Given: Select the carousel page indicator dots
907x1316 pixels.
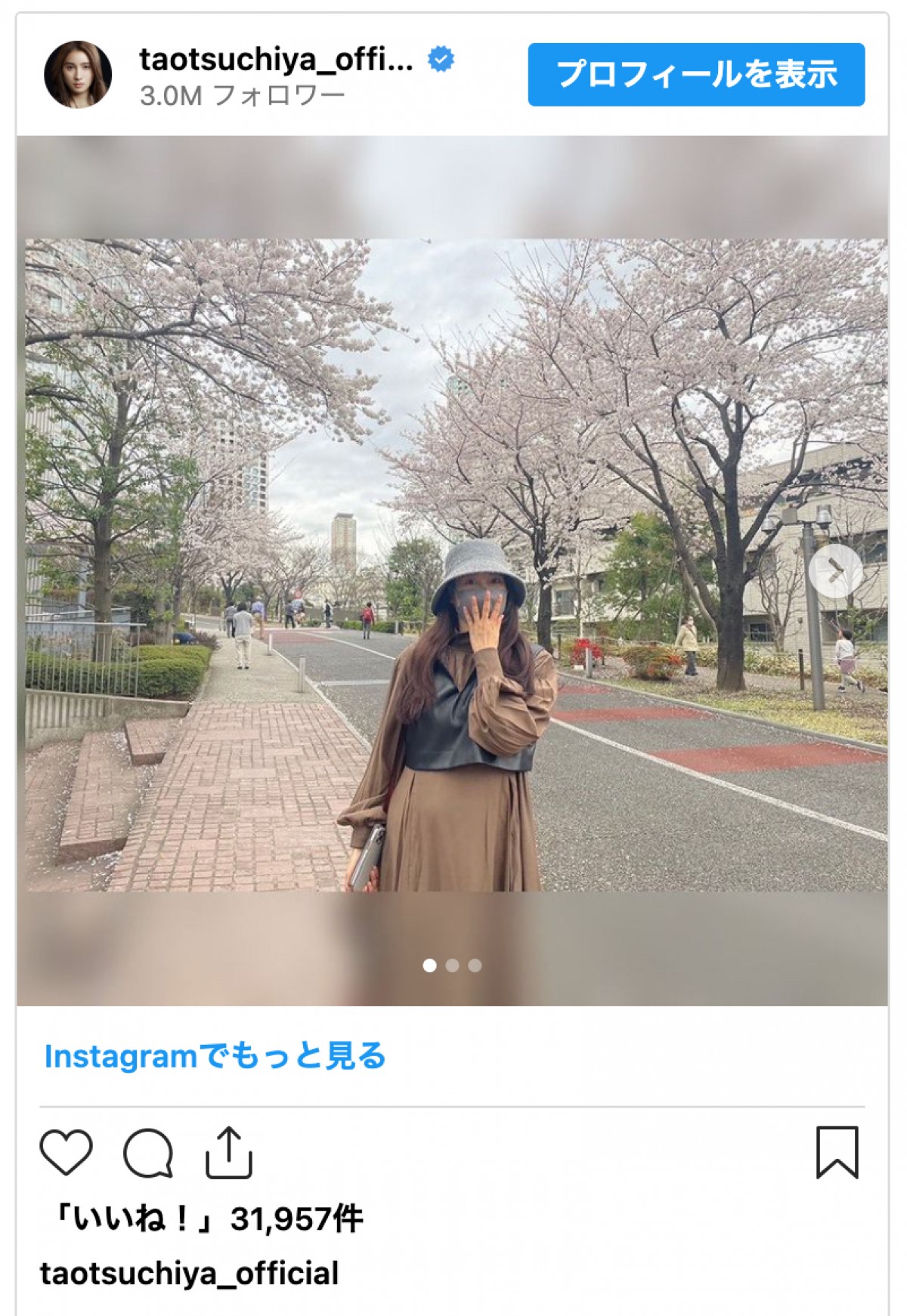Looking at the screenshot, I should click(x=452, y=965).
